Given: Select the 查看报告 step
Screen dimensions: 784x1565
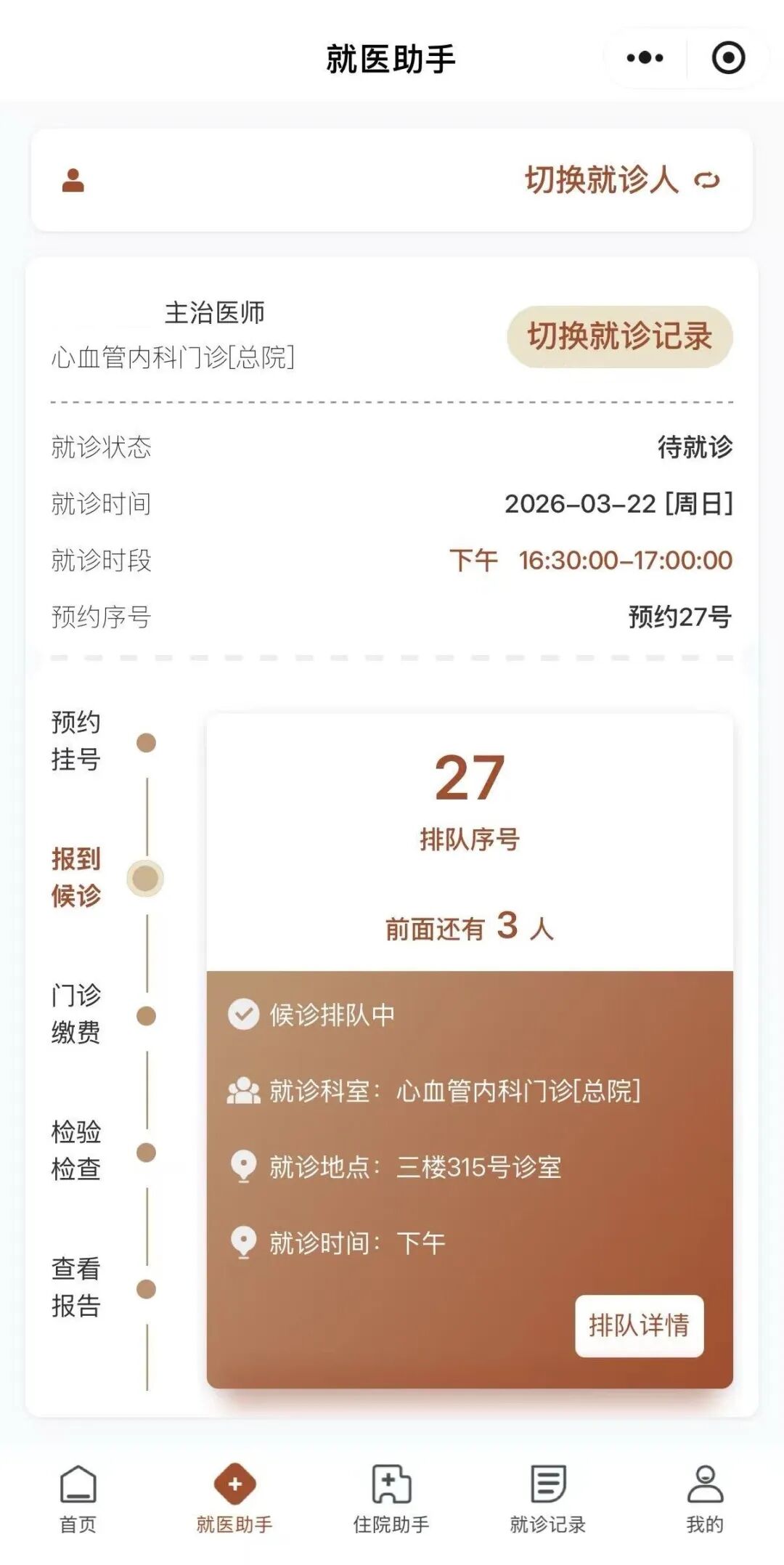Looking at the screenshot, I should point(76,1288).
